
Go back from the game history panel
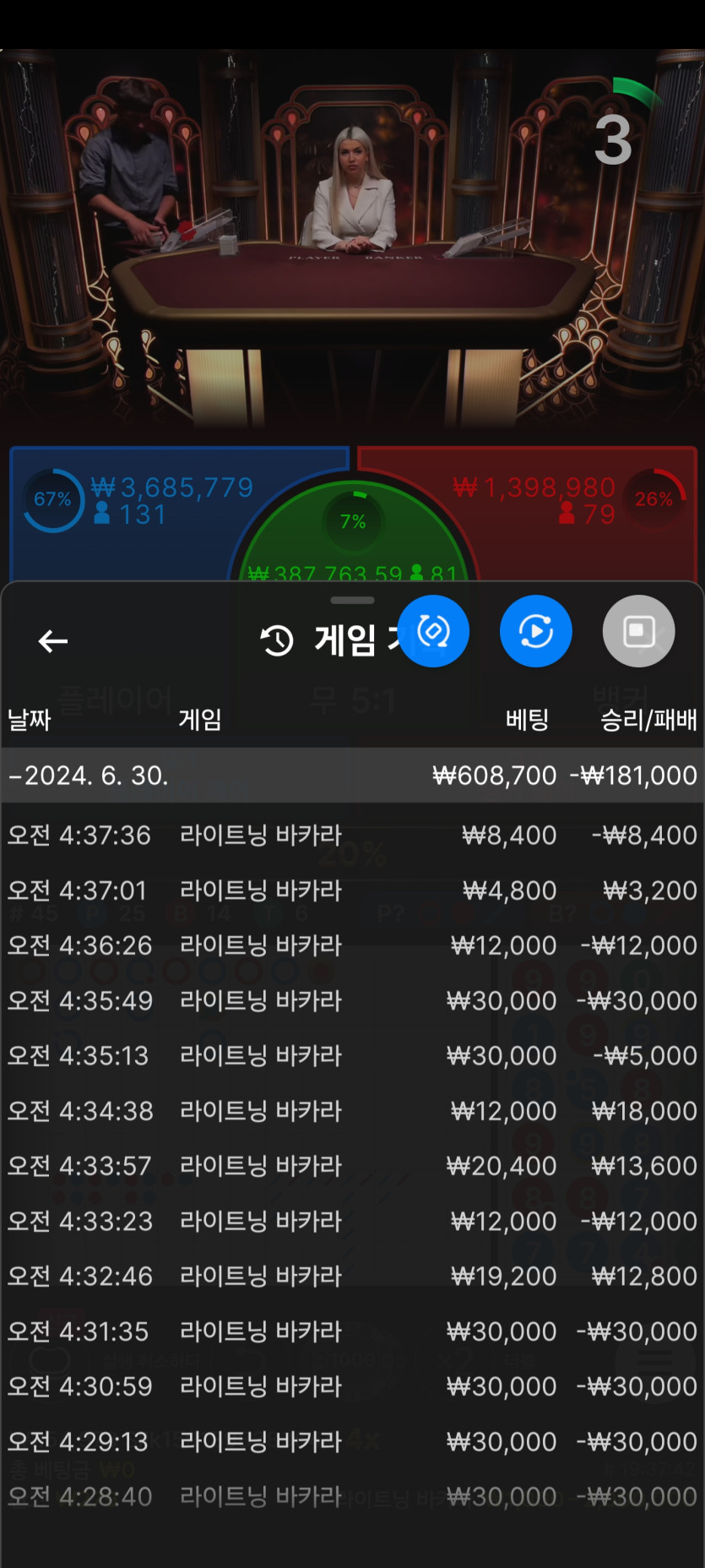(53, 641)
